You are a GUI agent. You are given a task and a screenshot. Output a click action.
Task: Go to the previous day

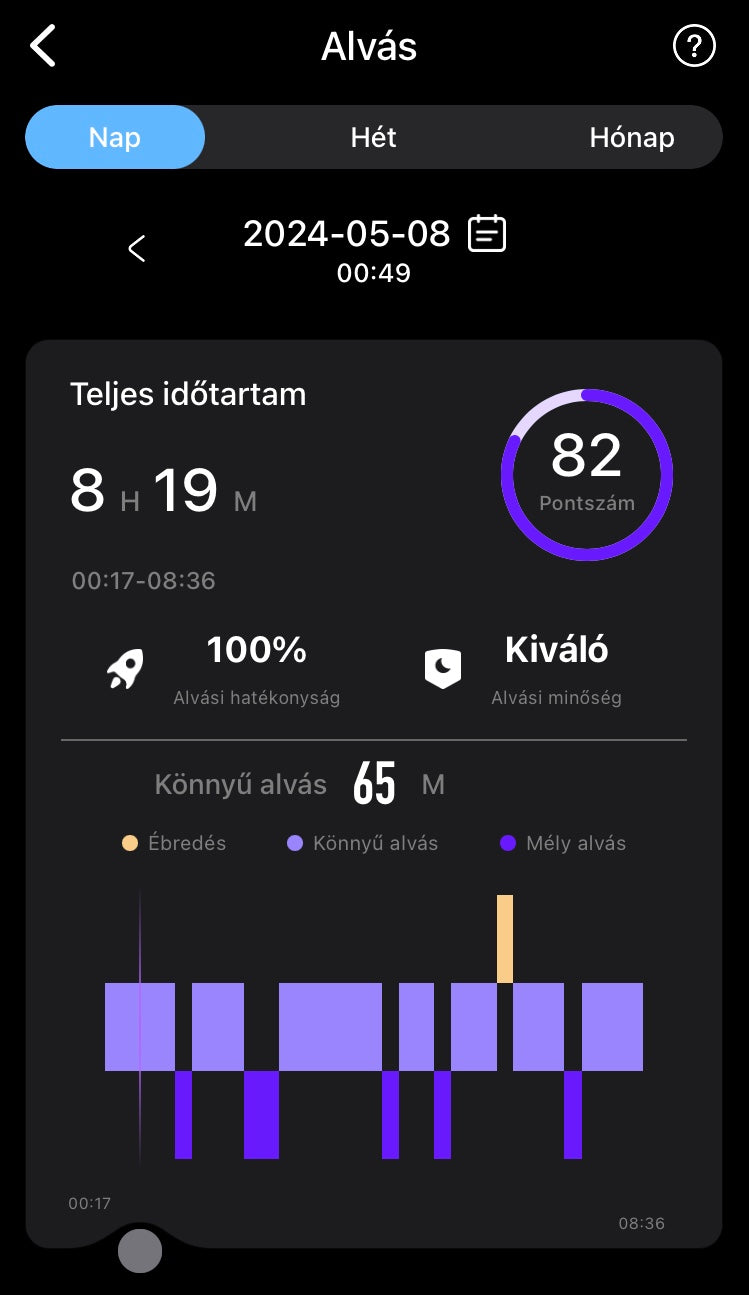(x=137, y=248)
